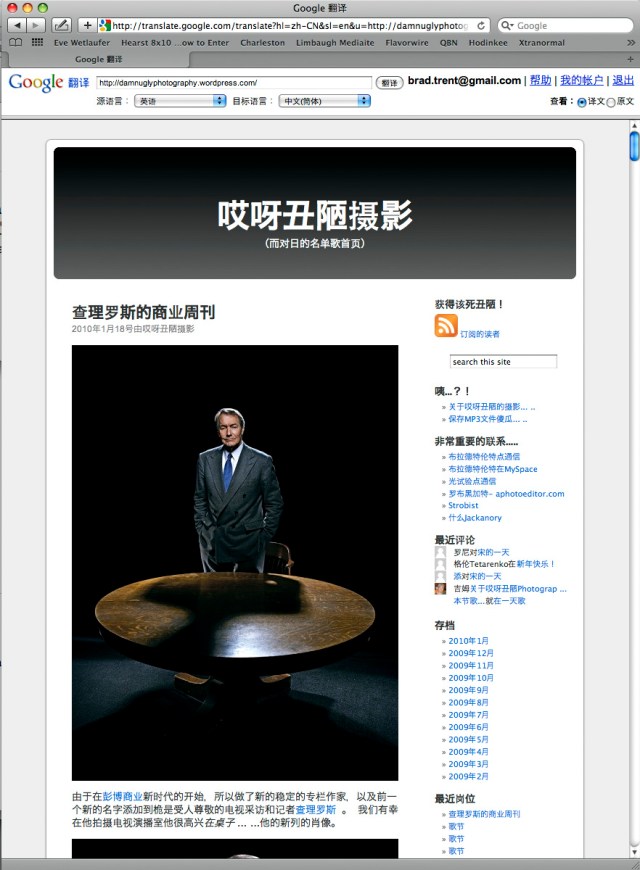Open the article title 查理罗斯的商业周刊
The height and width of the screenshot is (870, 640).
(143, 312)
